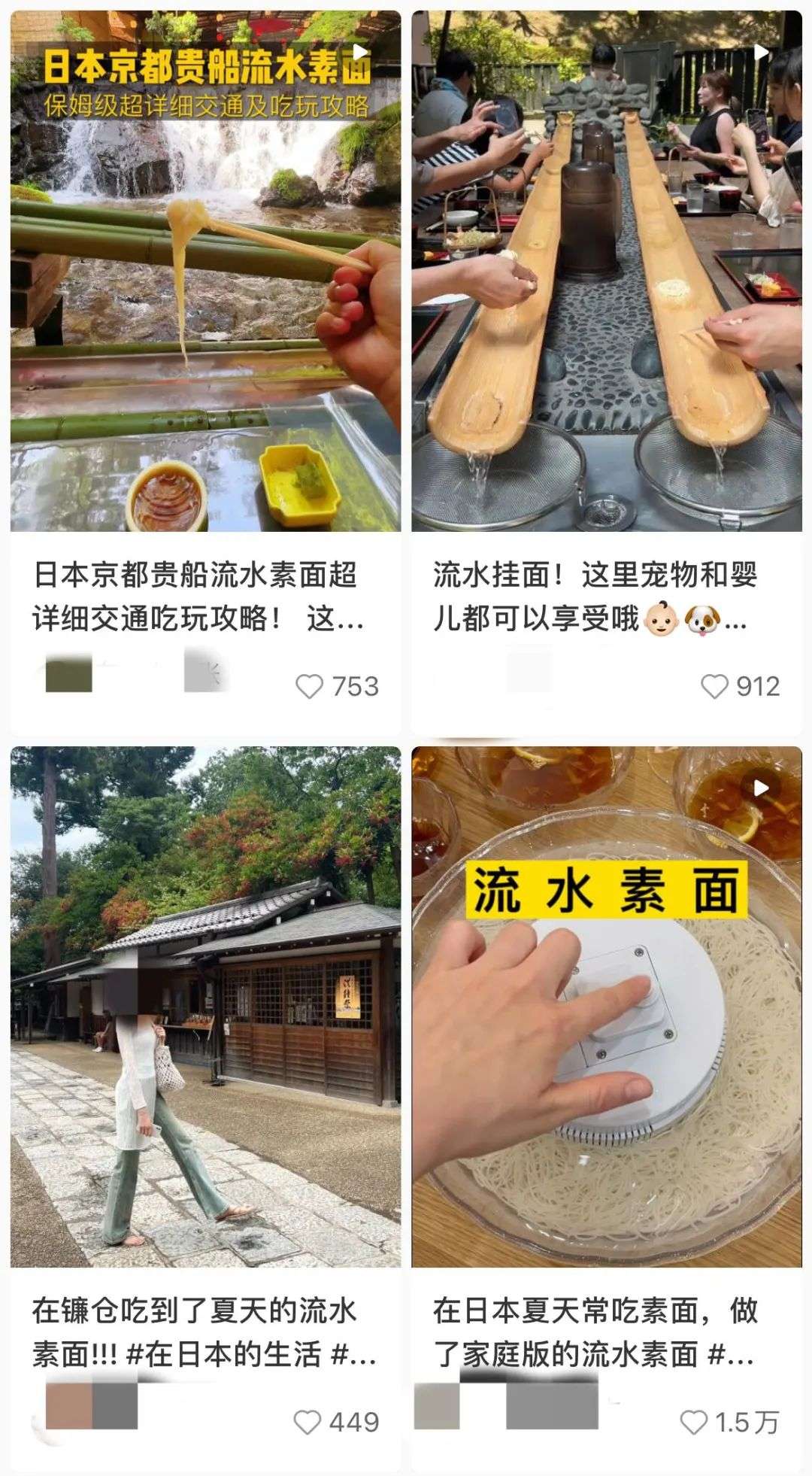Like the post with 912 likes
Screen dimensions: 812x1476
coord(714,687)
